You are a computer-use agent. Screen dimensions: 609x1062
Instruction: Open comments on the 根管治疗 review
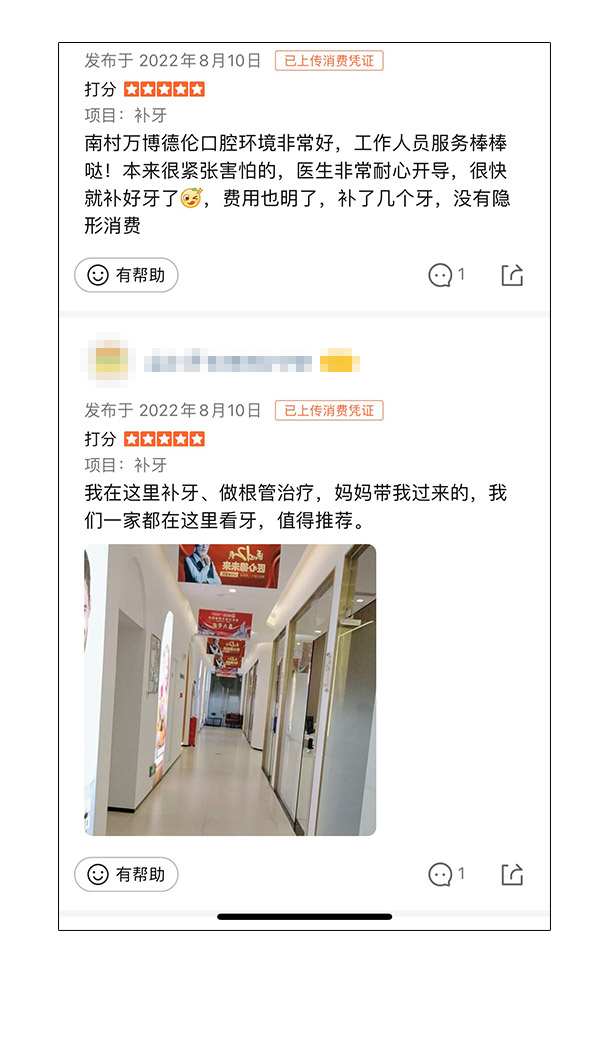[x=446, y=874]
